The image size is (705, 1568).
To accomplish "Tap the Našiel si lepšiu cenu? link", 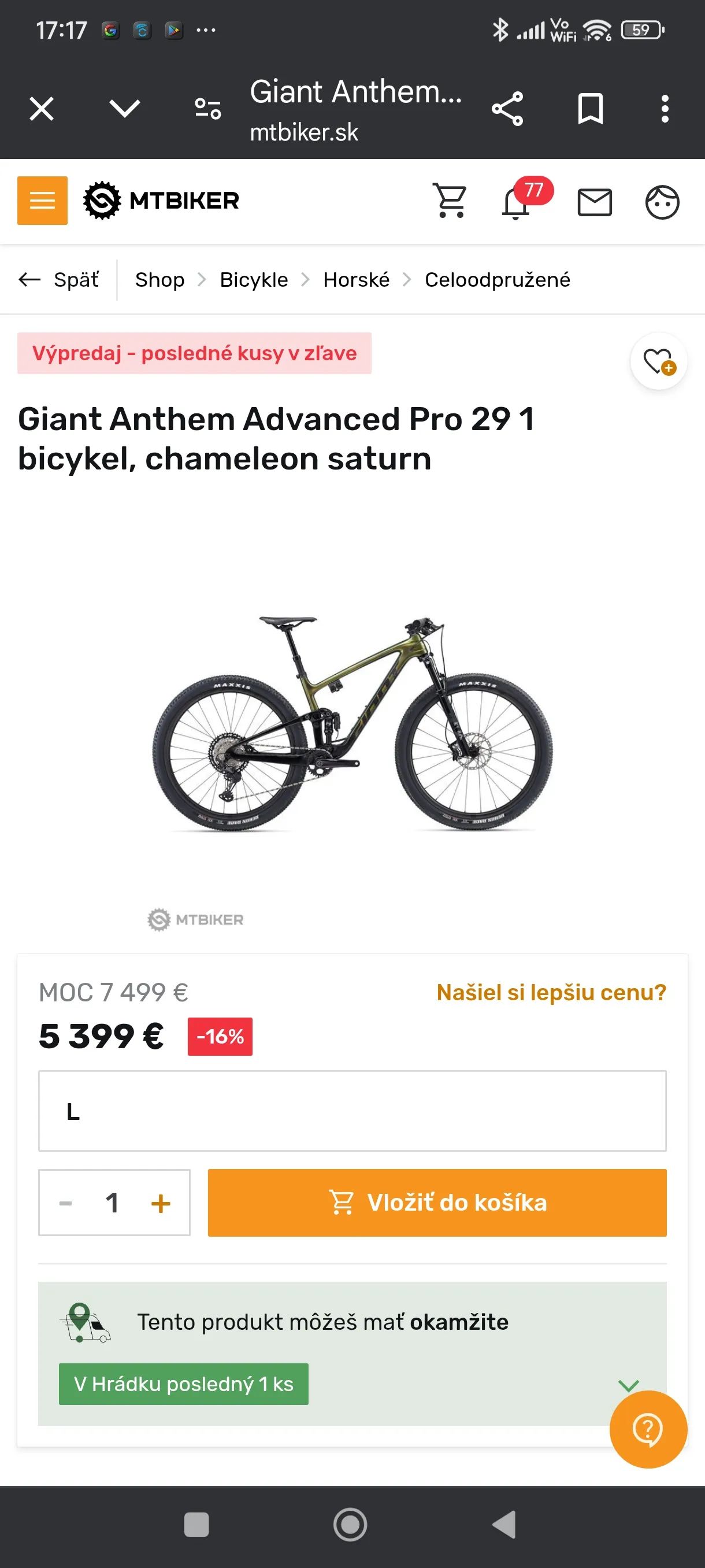I will 551,992.
